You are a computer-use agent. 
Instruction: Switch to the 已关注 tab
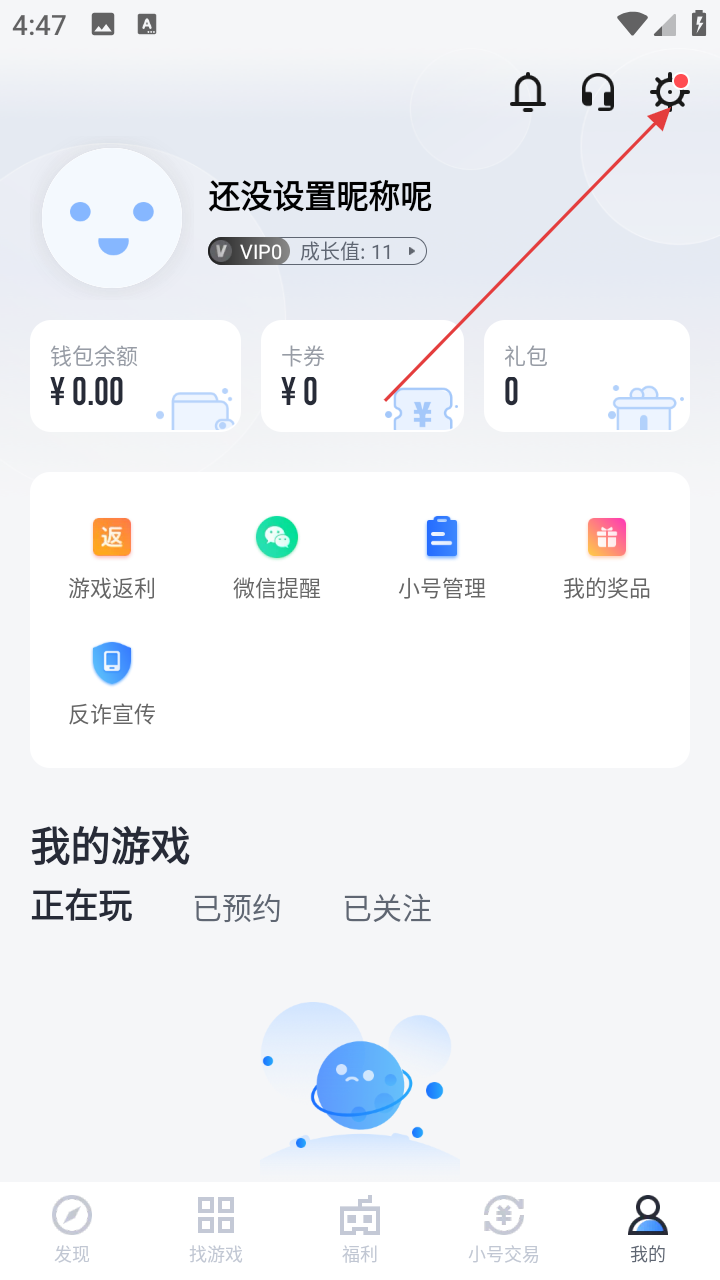point(388,908)
